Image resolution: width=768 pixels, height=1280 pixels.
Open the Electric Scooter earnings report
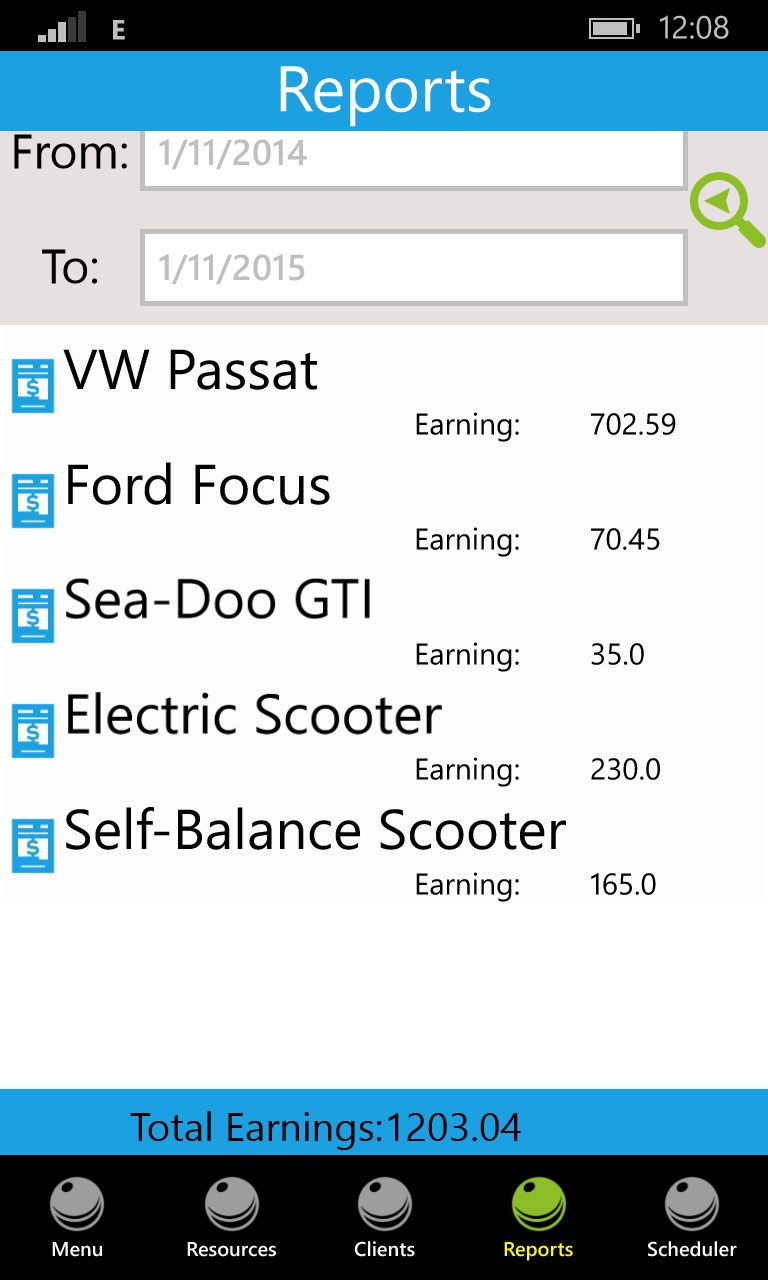[x=252, y=717]
